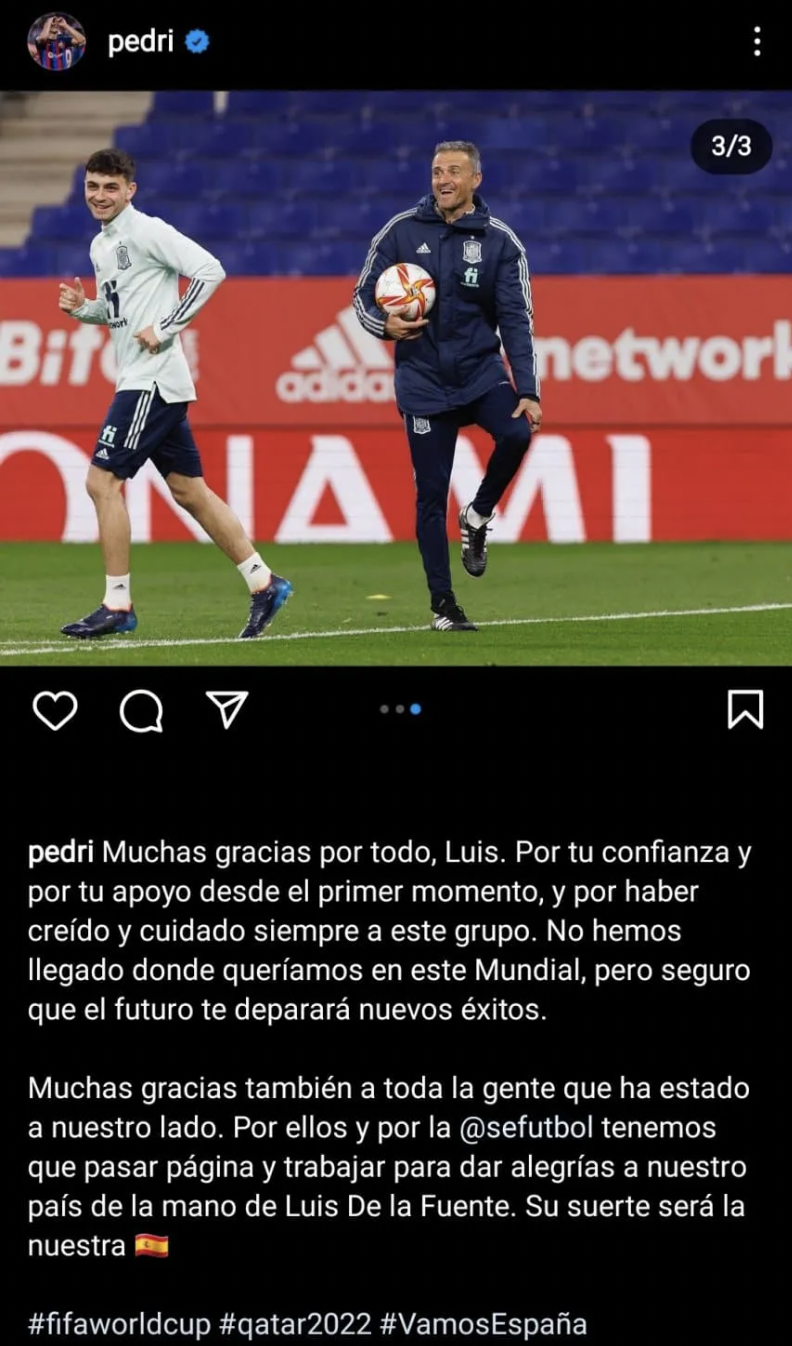
Task: Open the #fifaworldcup hashtag
Action: click(120, 1325)
